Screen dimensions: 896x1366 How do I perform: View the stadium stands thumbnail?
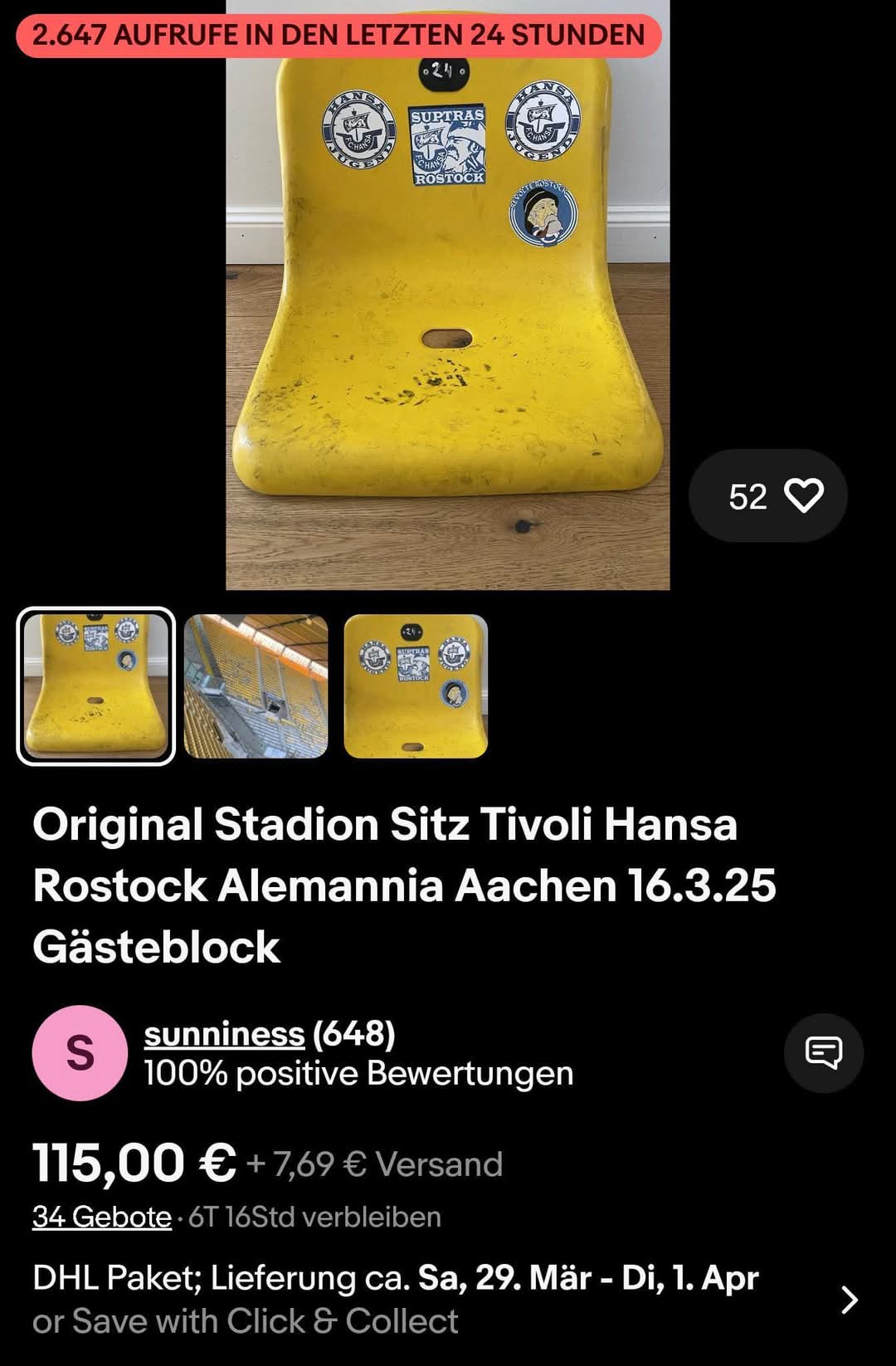click(x=256, y=686)
